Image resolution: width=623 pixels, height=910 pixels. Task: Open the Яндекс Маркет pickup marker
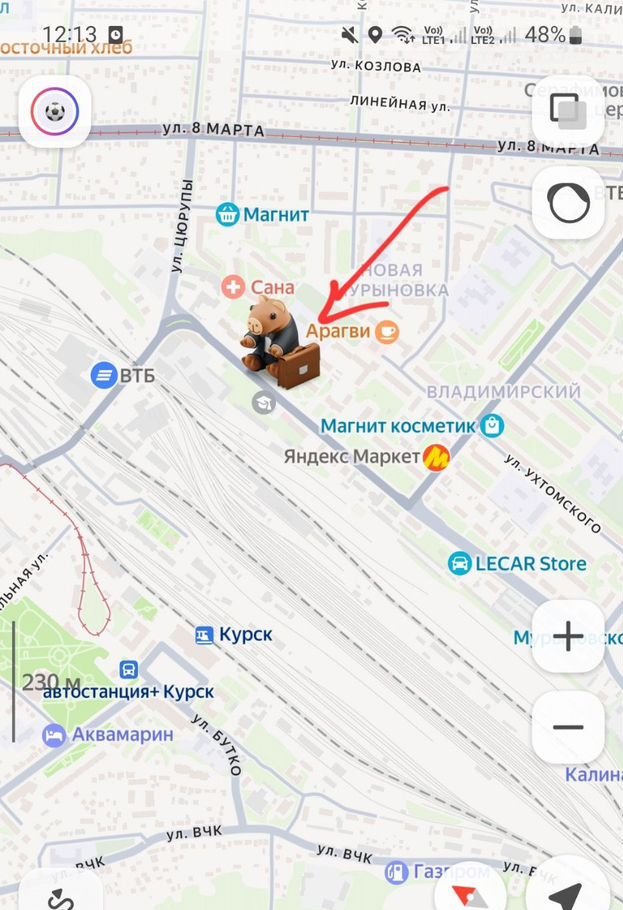pos(436,457)
